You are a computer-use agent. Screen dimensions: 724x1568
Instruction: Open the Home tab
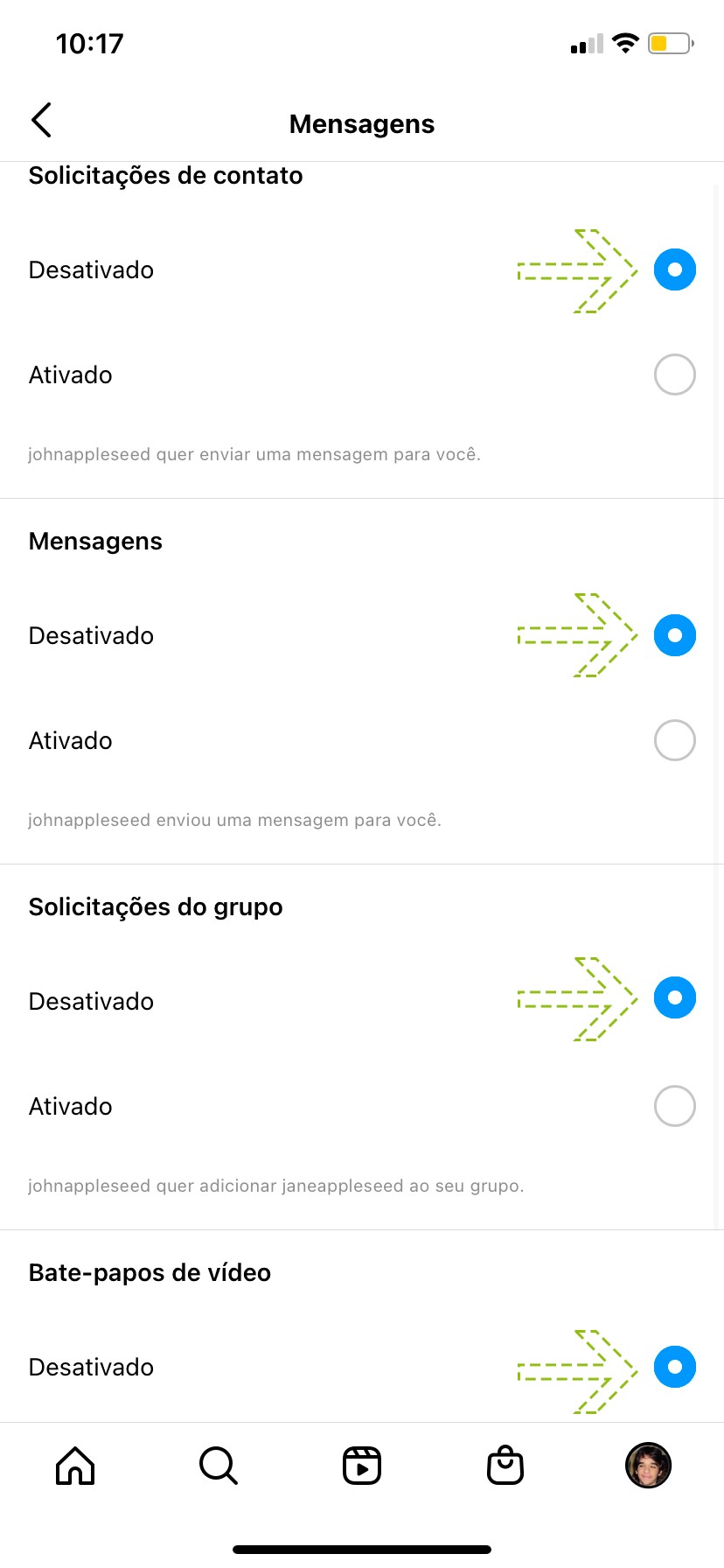(x=75, y=1466)
